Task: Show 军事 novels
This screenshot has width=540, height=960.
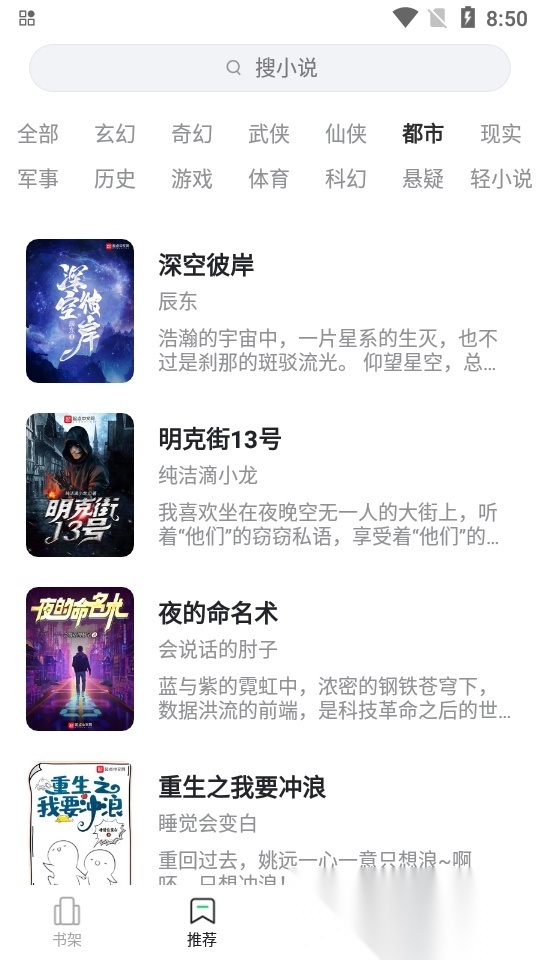Action: [38, 179]
